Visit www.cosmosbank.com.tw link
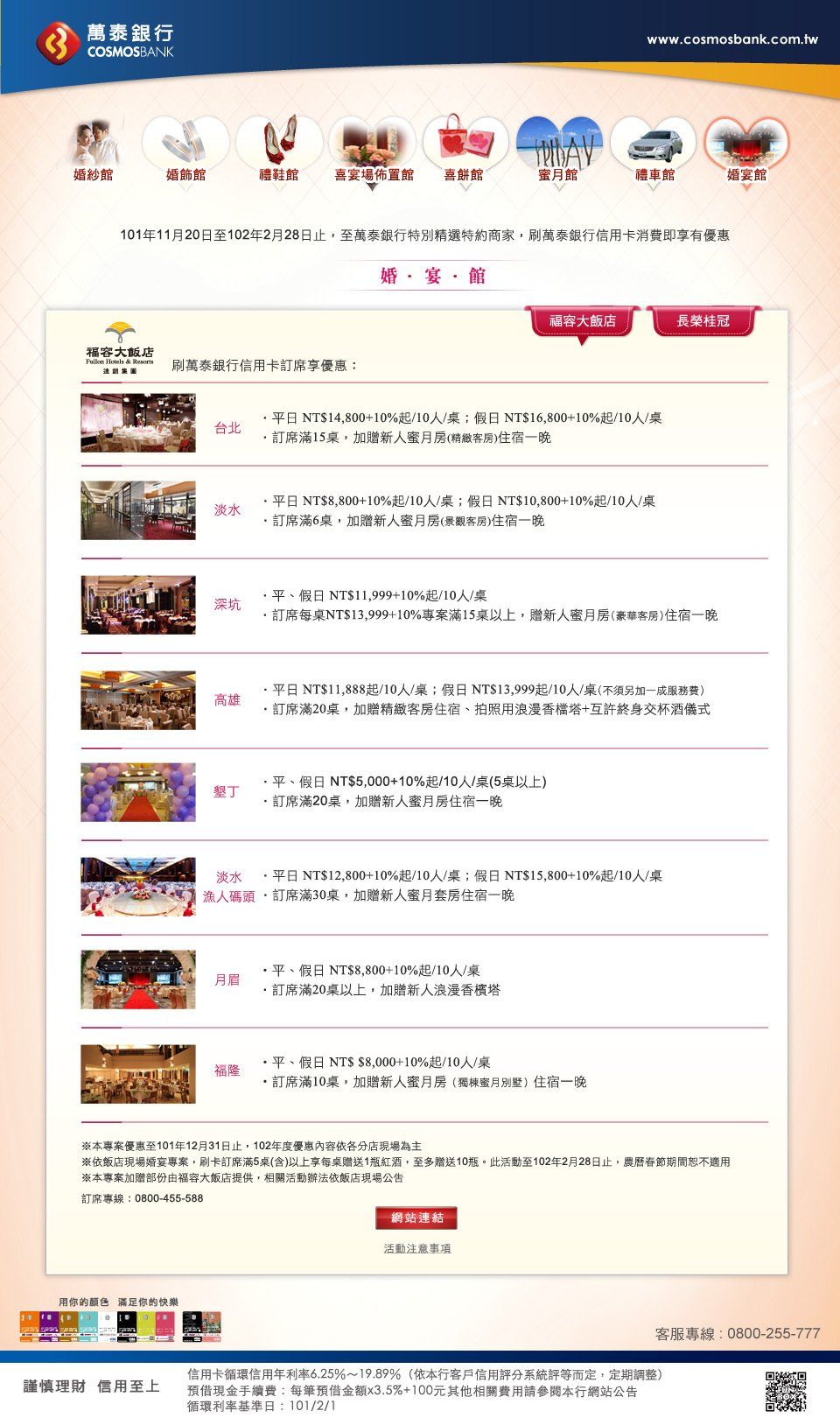840x1418 pixels. [731, 39]
